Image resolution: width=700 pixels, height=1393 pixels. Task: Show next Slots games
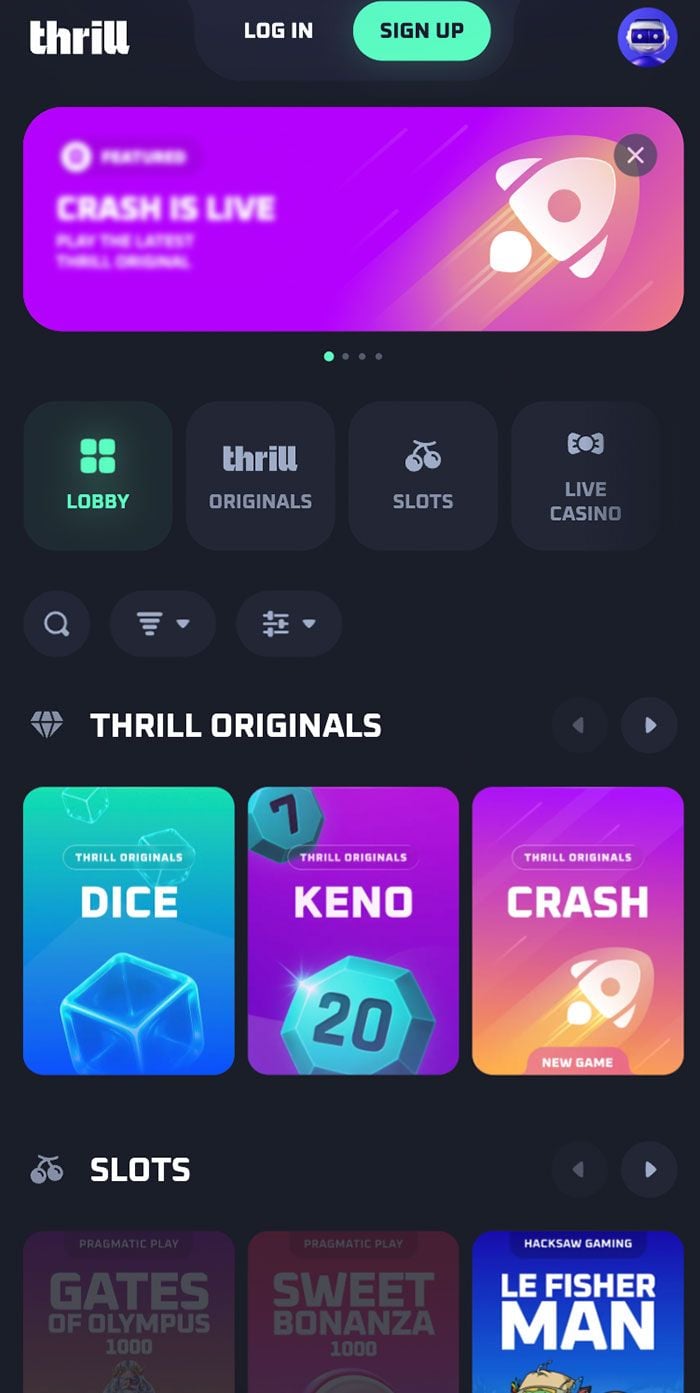(649, 1169)
